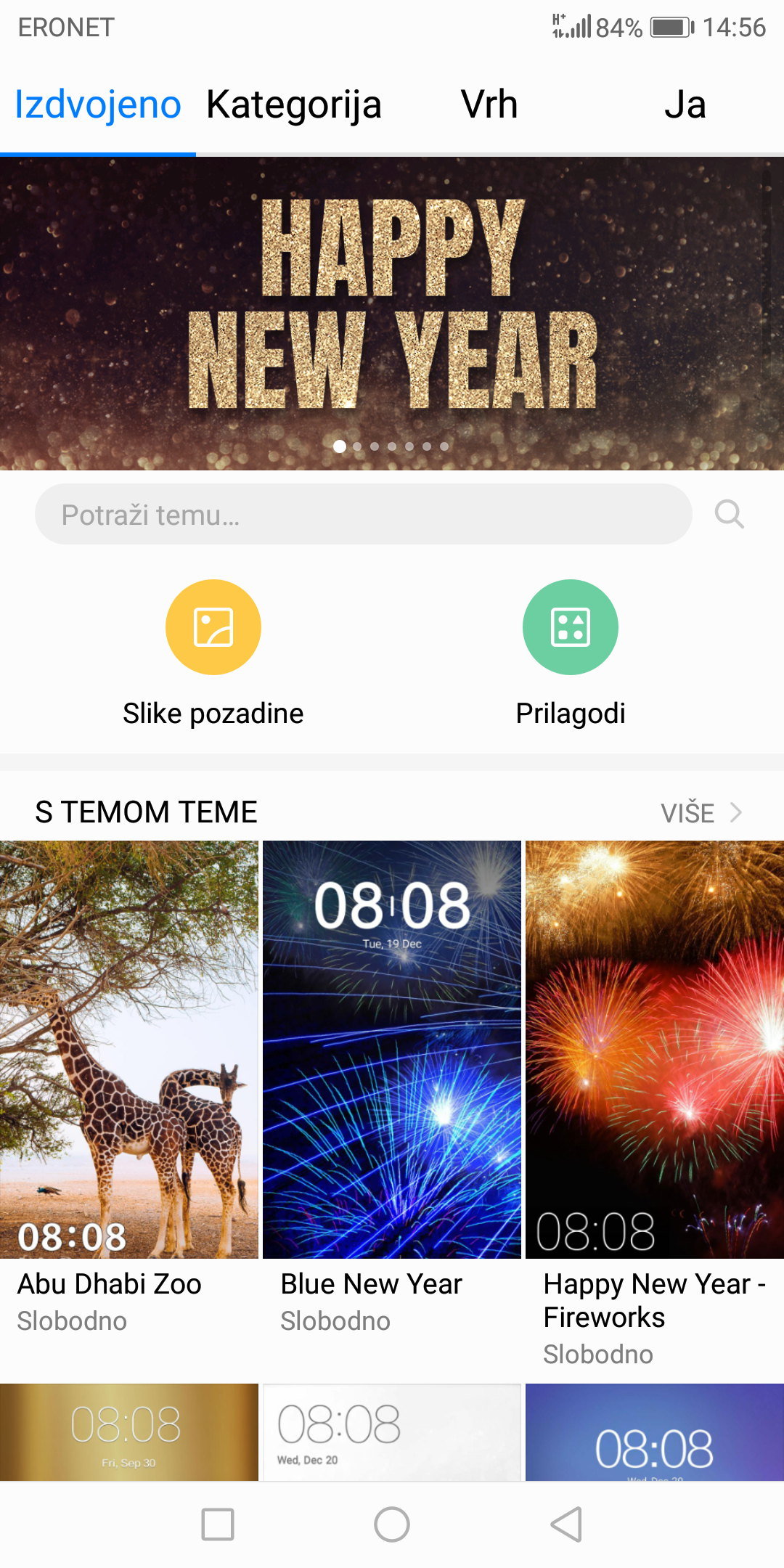Select Happy New Year - Fireworks theme
This screenshot has width=784, height=1568.
[655, 1049]
